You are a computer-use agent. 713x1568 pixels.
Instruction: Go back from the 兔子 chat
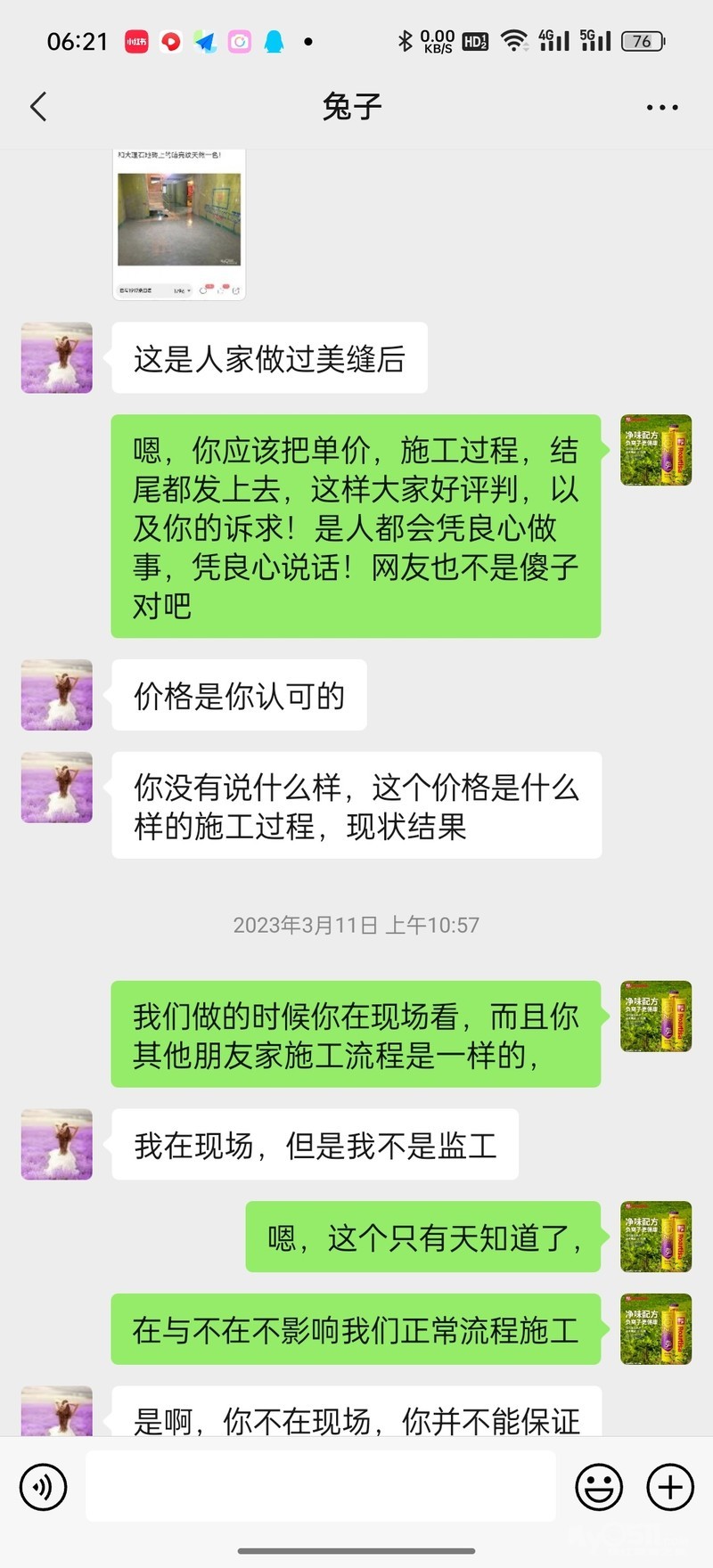click(x=38, y=107)
